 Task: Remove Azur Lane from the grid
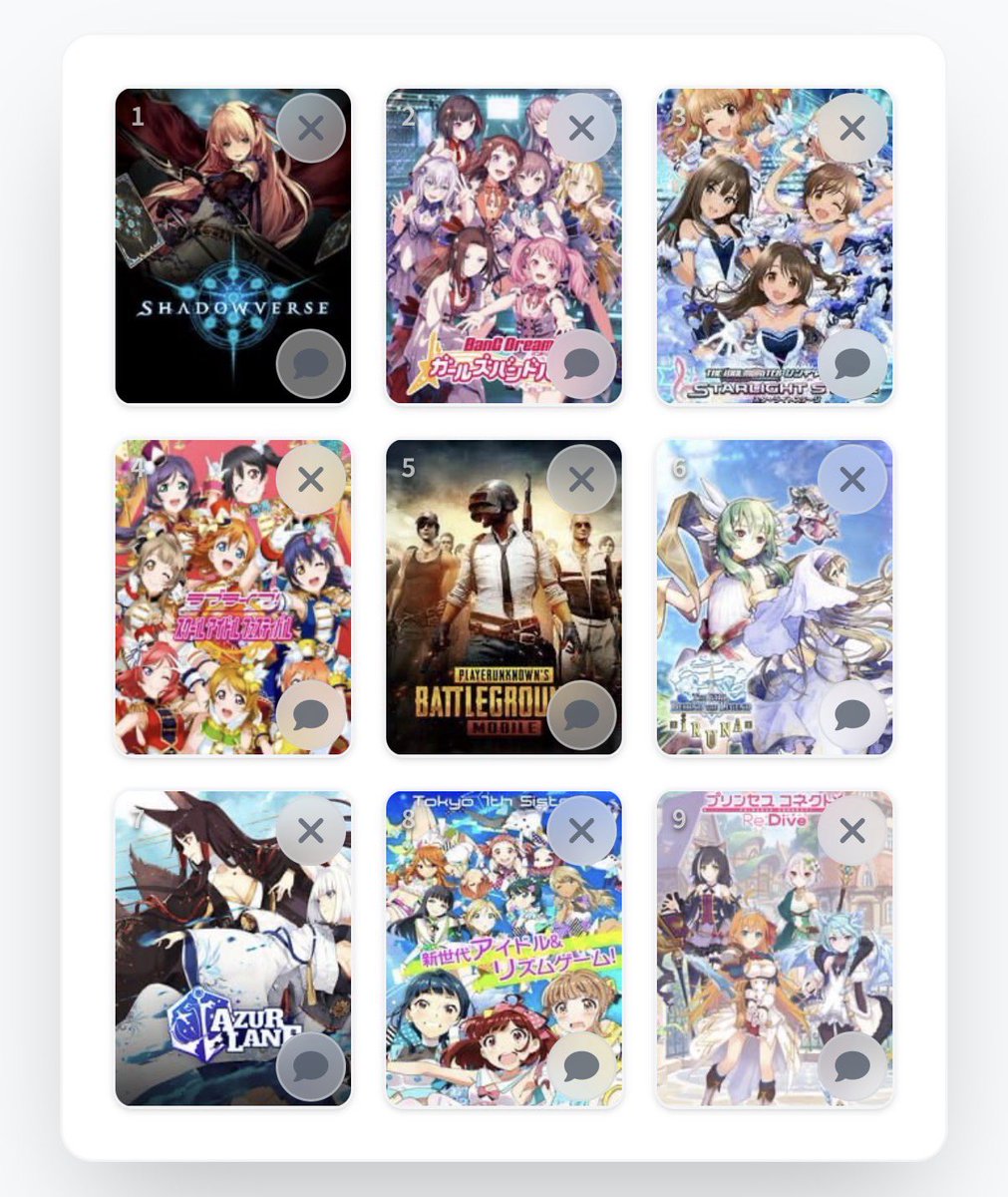coord(310,831)
